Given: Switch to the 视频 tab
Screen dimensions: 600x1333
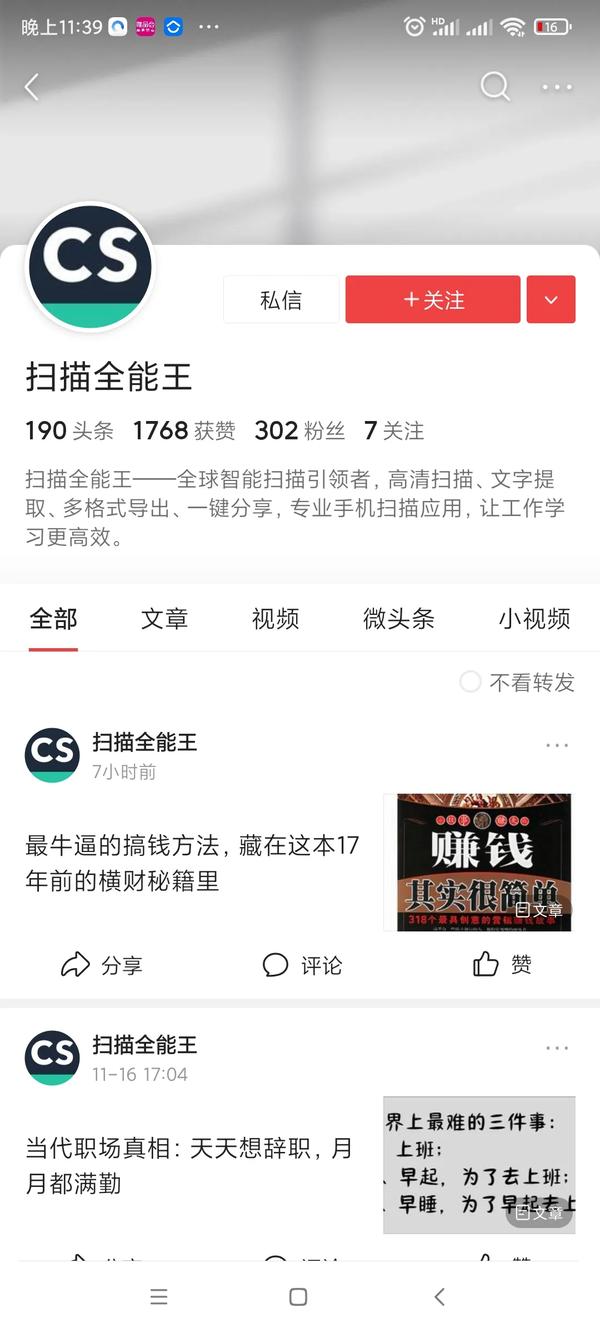Looking at the screenshot, I should 275,619.
